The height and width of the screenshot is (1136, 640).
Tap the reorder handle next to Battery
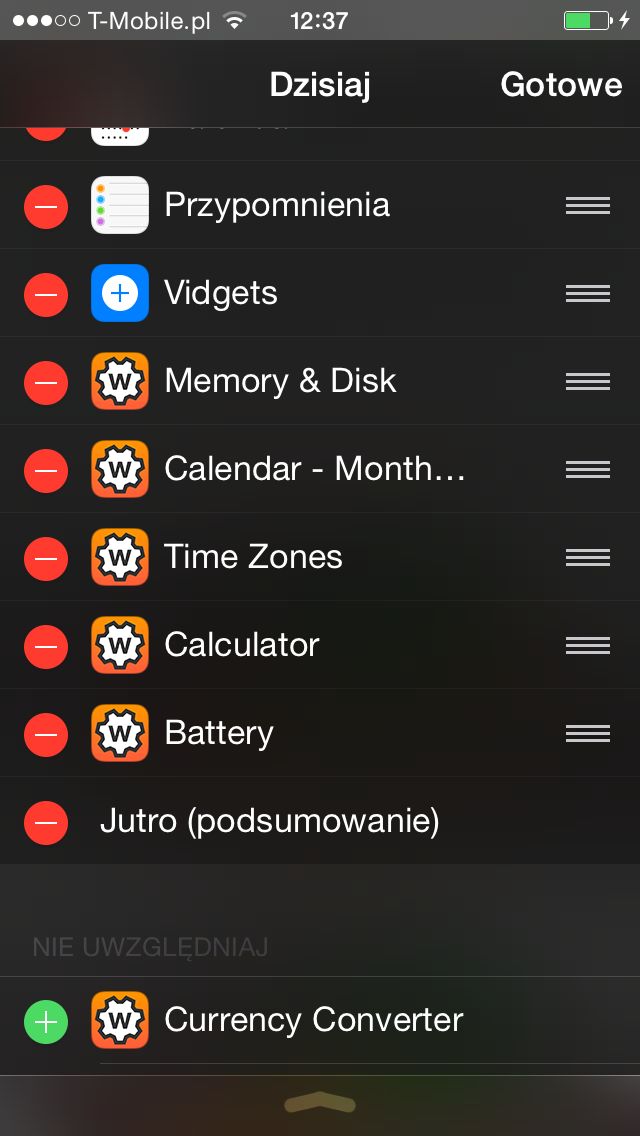point(588,734)
